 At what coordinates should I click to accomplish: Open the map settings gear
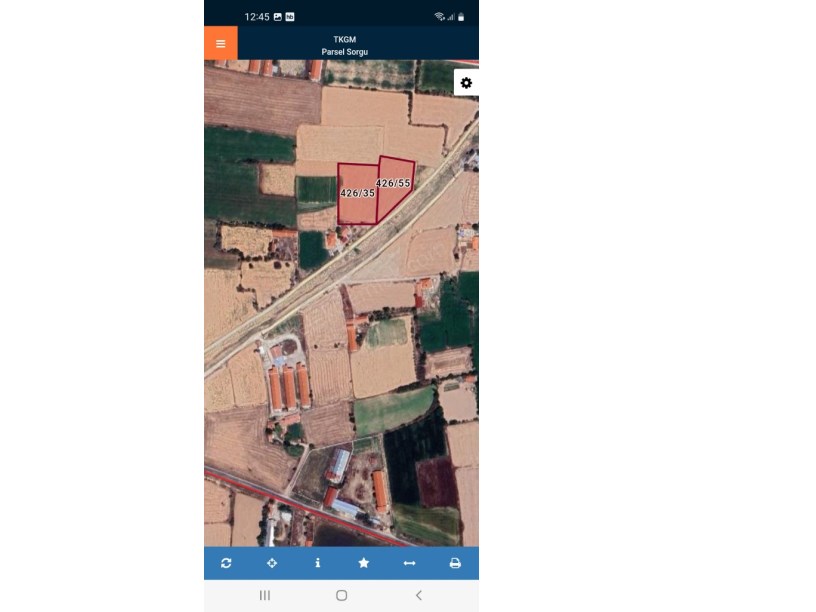(x=466, y=83)
